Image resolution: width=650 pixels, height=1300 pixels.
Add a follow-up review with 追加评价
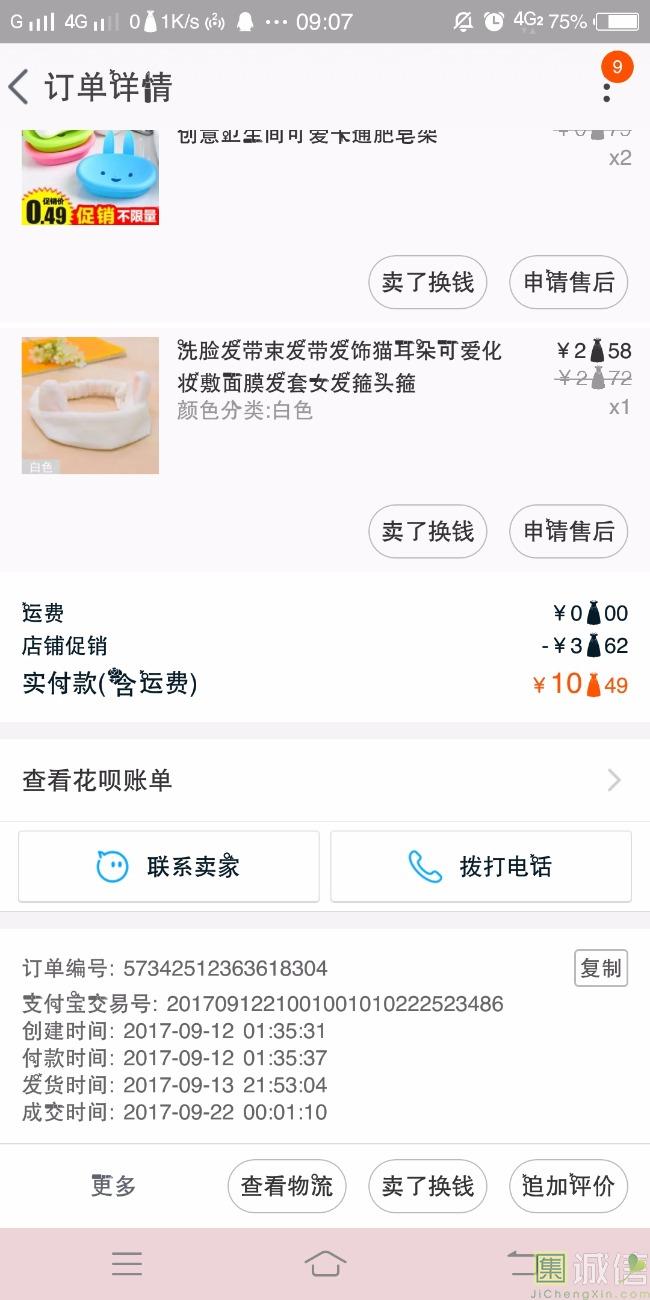click(568, 1186)
